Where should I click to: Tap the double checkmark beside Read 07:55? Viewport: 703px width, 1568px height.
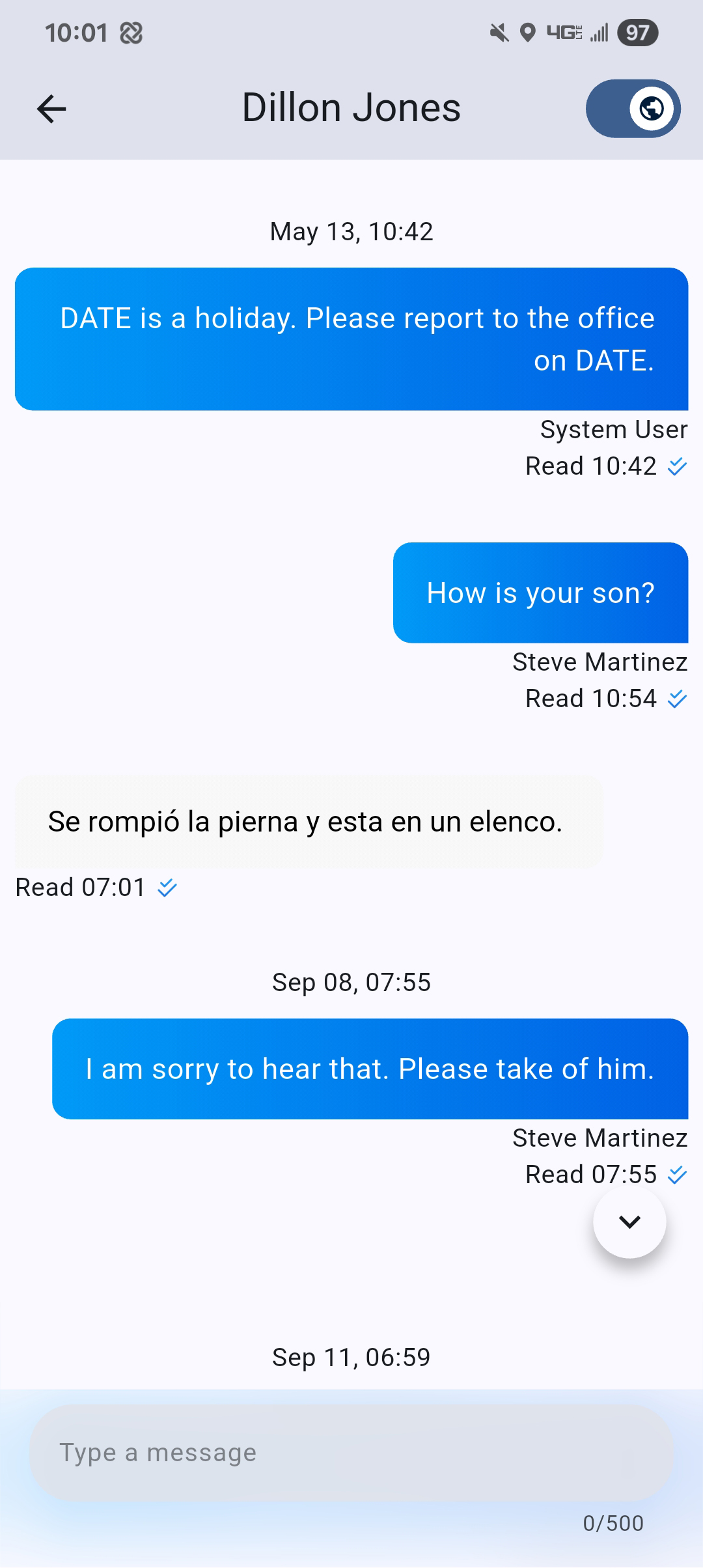678,1174
